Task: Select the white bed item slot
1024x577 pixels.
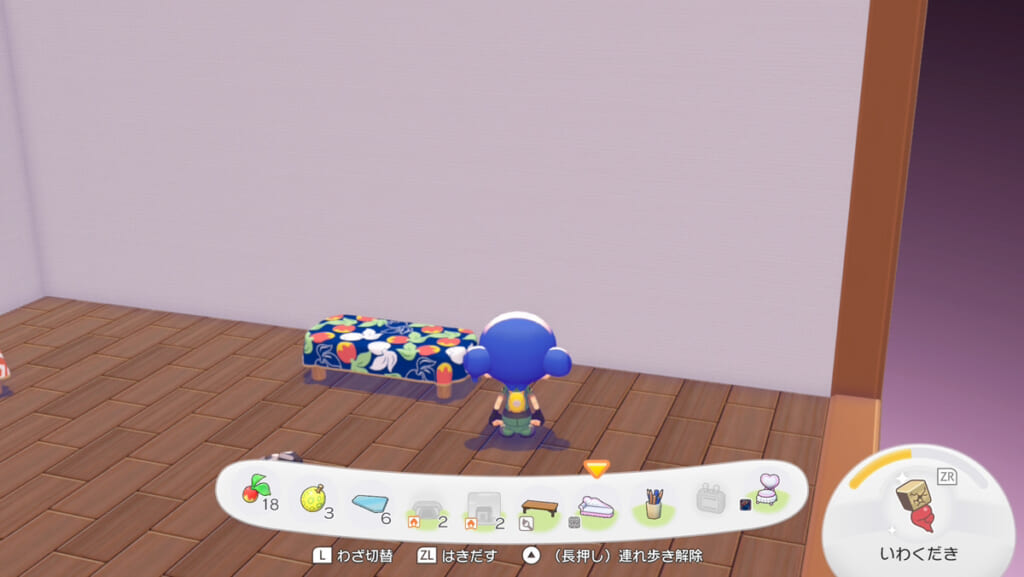Action: (595, 506)
